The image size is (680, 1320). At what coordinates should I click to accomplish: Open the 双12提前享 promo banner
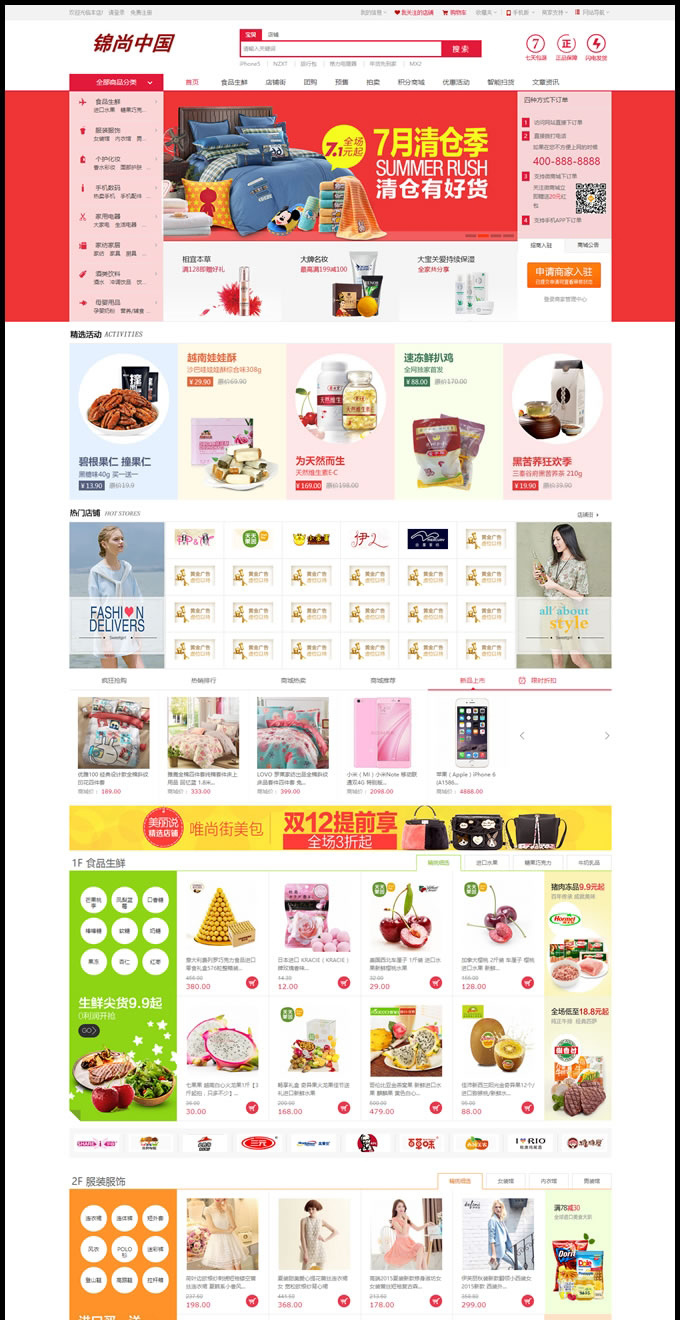click(x=340, y=826)
